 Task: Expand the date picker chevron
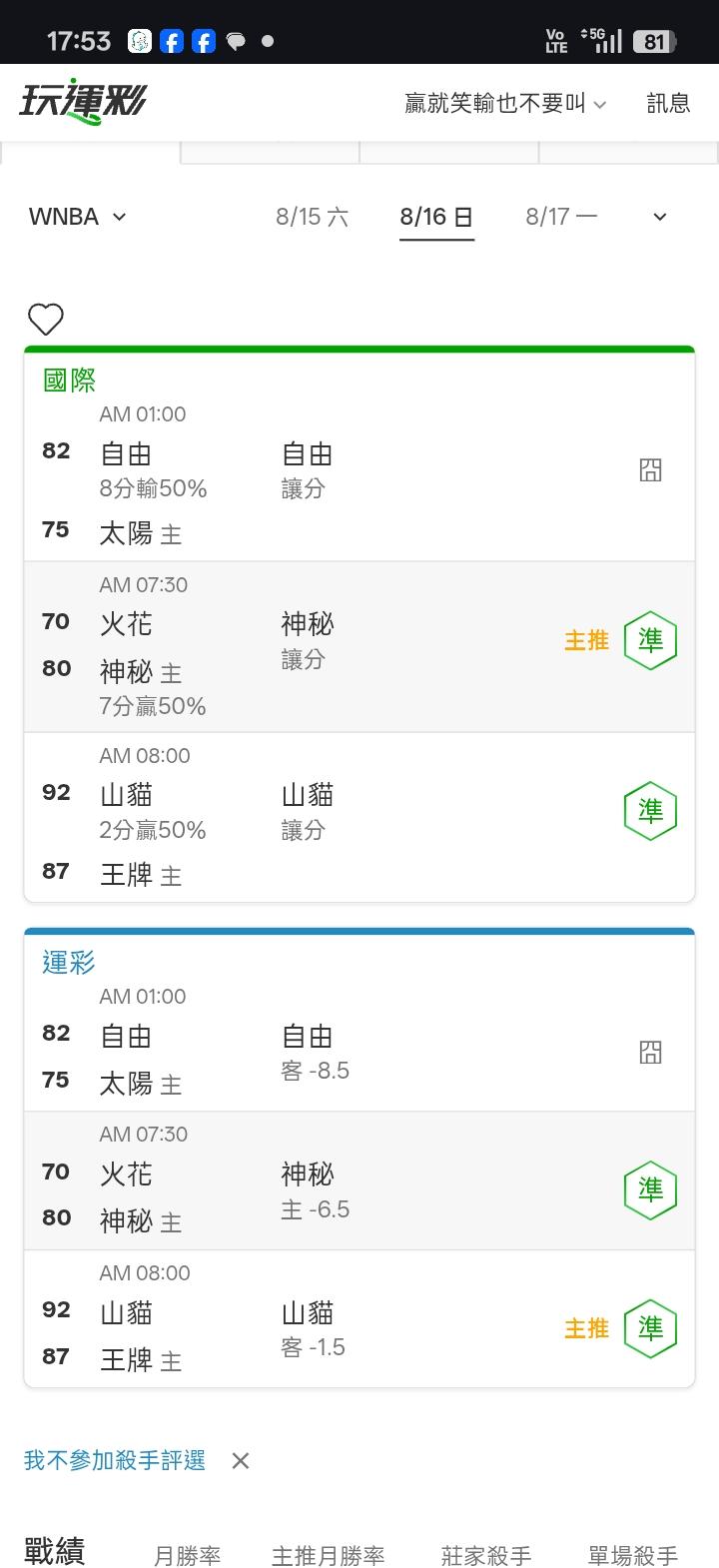(x=659, y=217)
